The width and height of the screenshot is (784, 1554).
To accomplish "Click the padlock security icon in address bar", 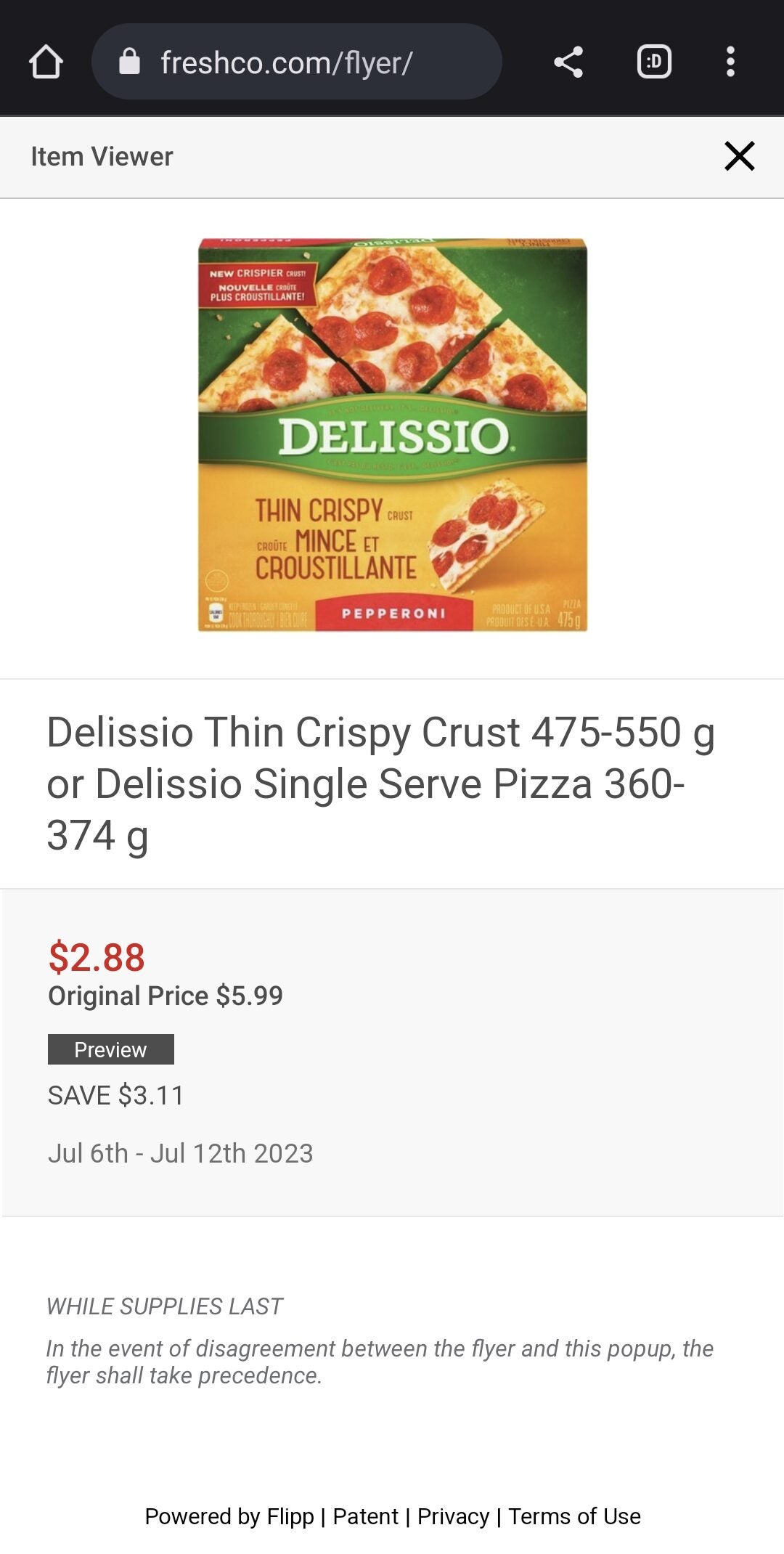I will [x=129, y=62].
